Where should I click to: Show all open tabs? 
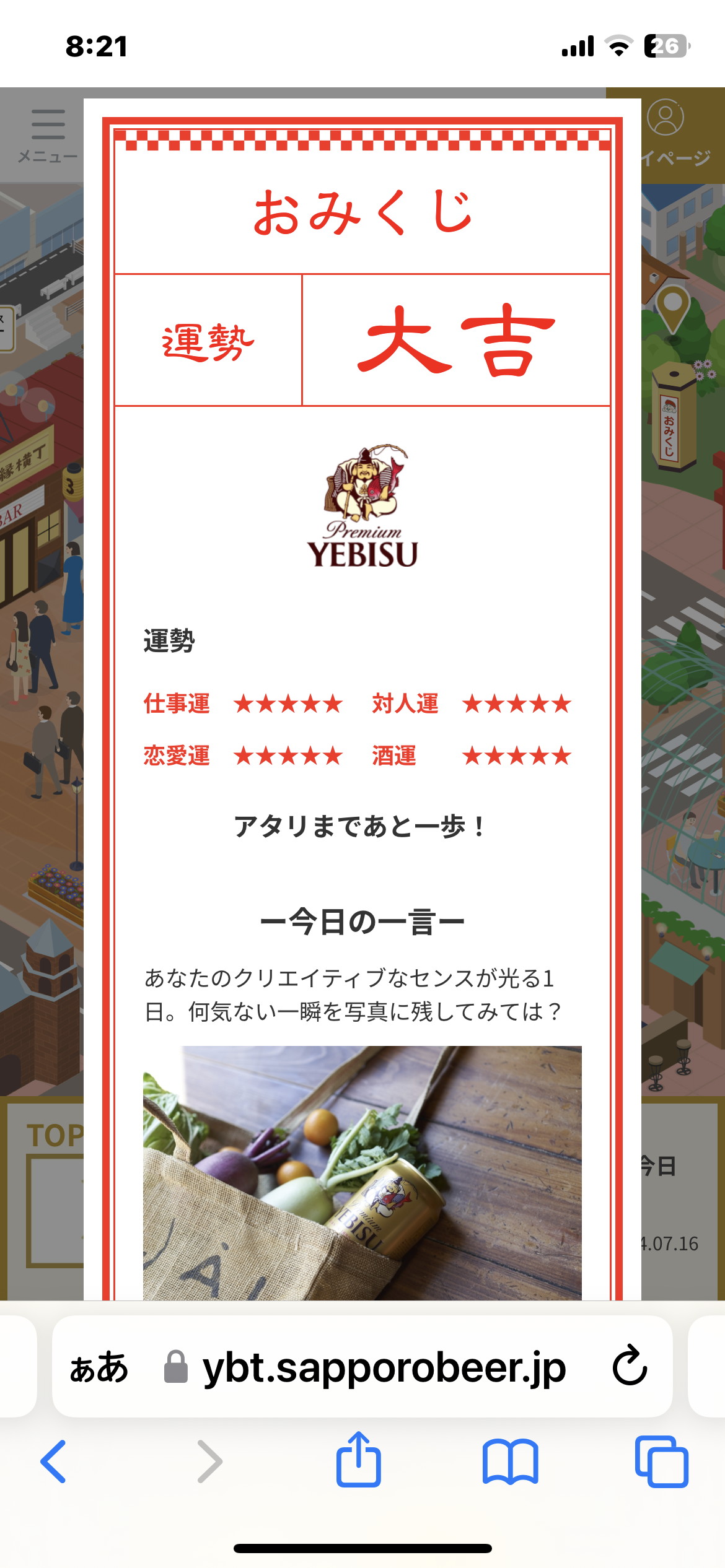pyautogui.click(x=661, y=1461)
